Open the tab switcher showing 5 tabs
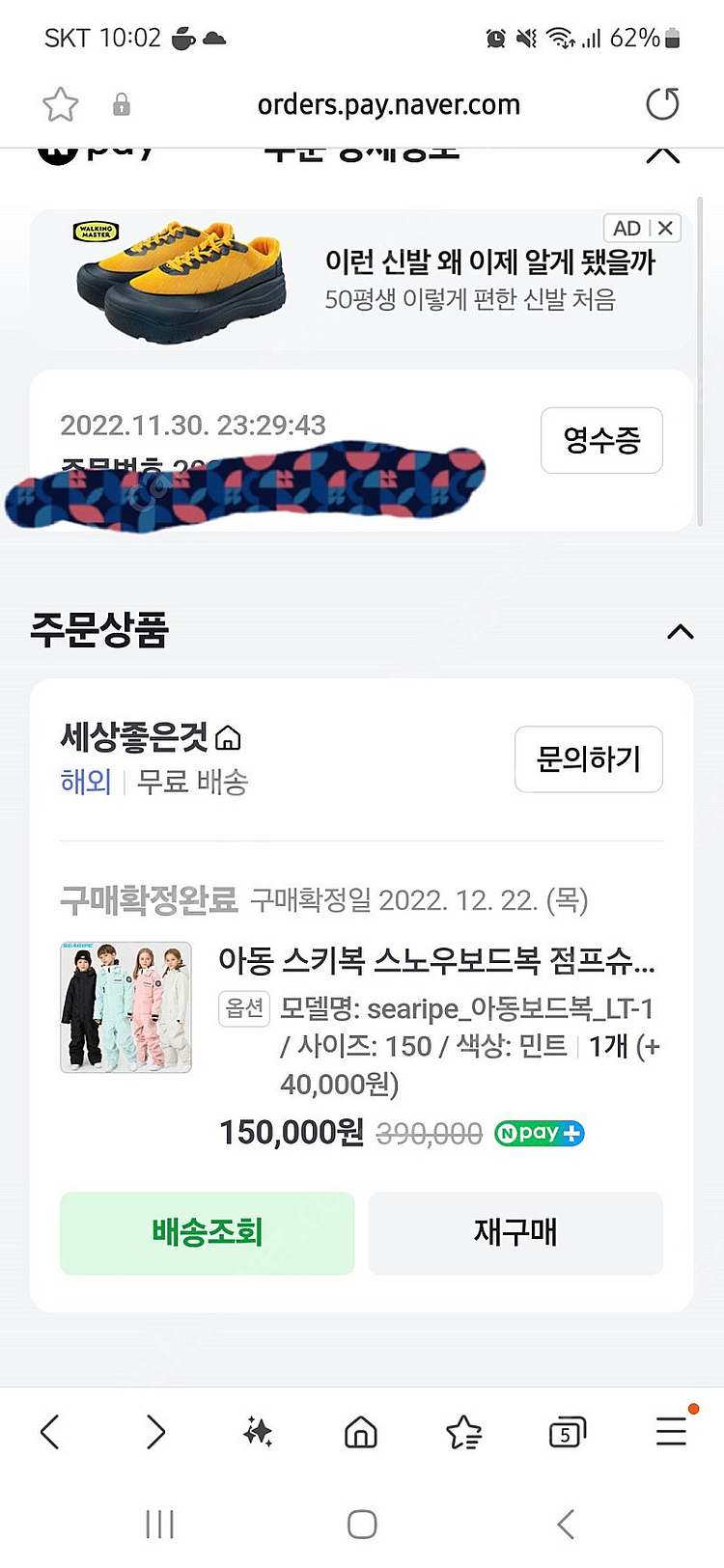724x1568 pixels. pyautogui.click(x=568, y=1432)
